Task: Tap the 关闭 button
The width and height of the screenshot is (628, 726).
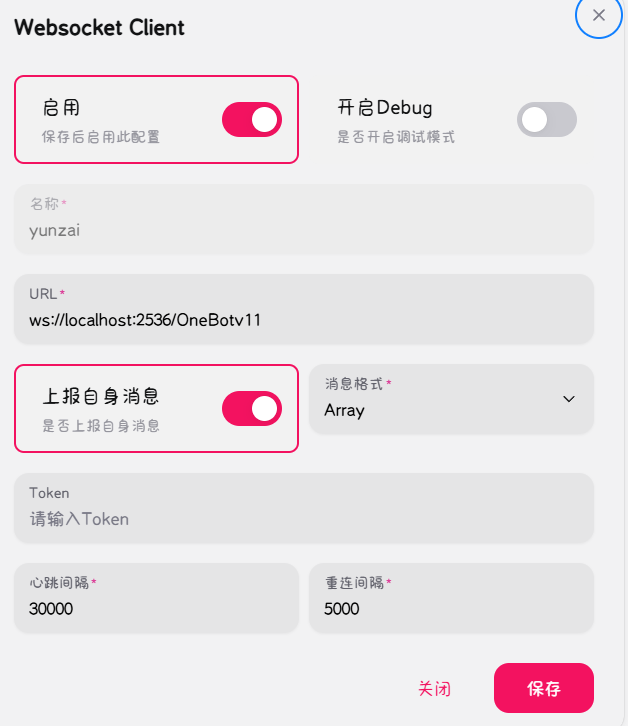Action: pyautogui.click(x=434, y=689)
